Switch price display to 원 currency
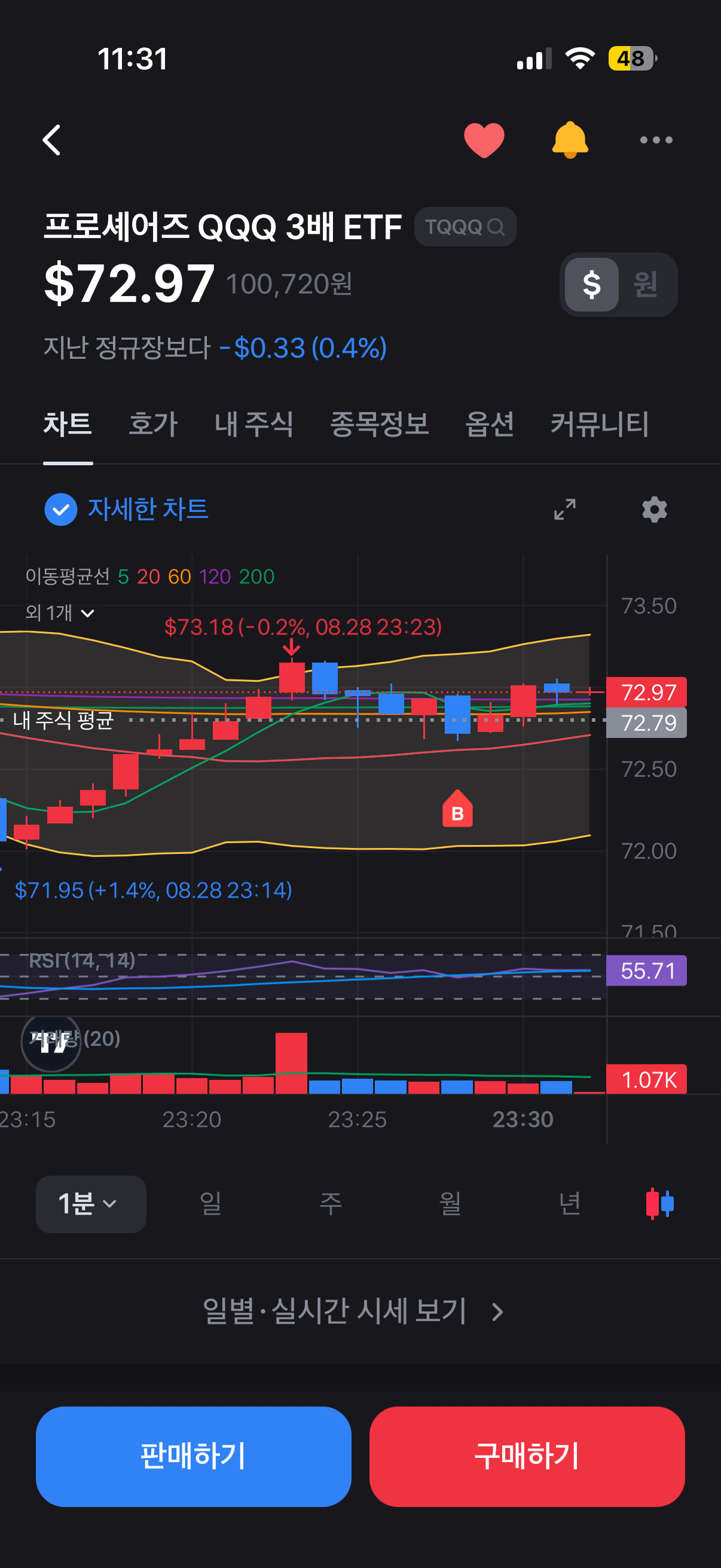The height and width of the screenshot is (1568, 721). point(646,284)
